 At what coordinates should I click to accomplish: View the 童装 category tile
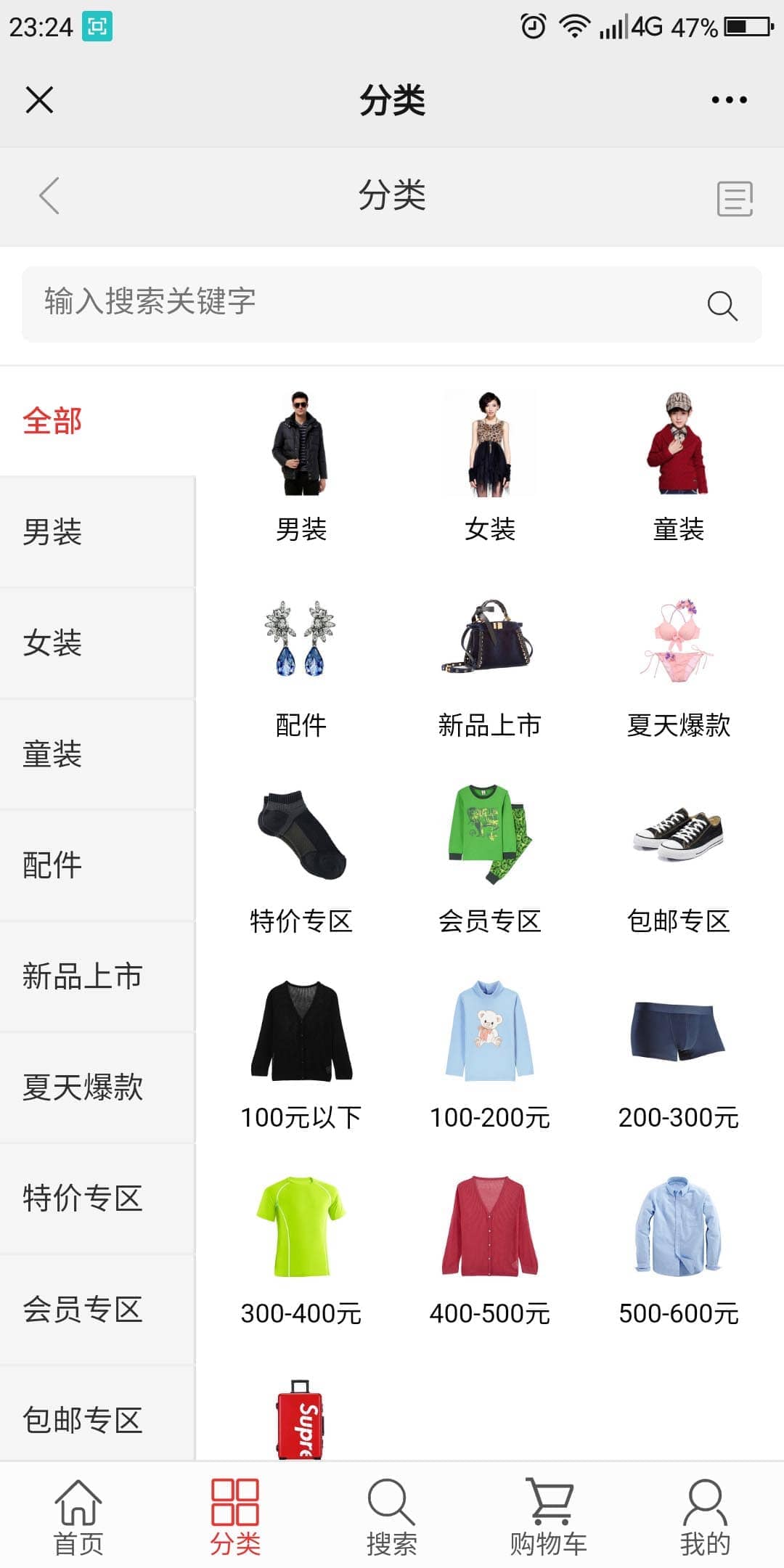(x=678, y=465)
